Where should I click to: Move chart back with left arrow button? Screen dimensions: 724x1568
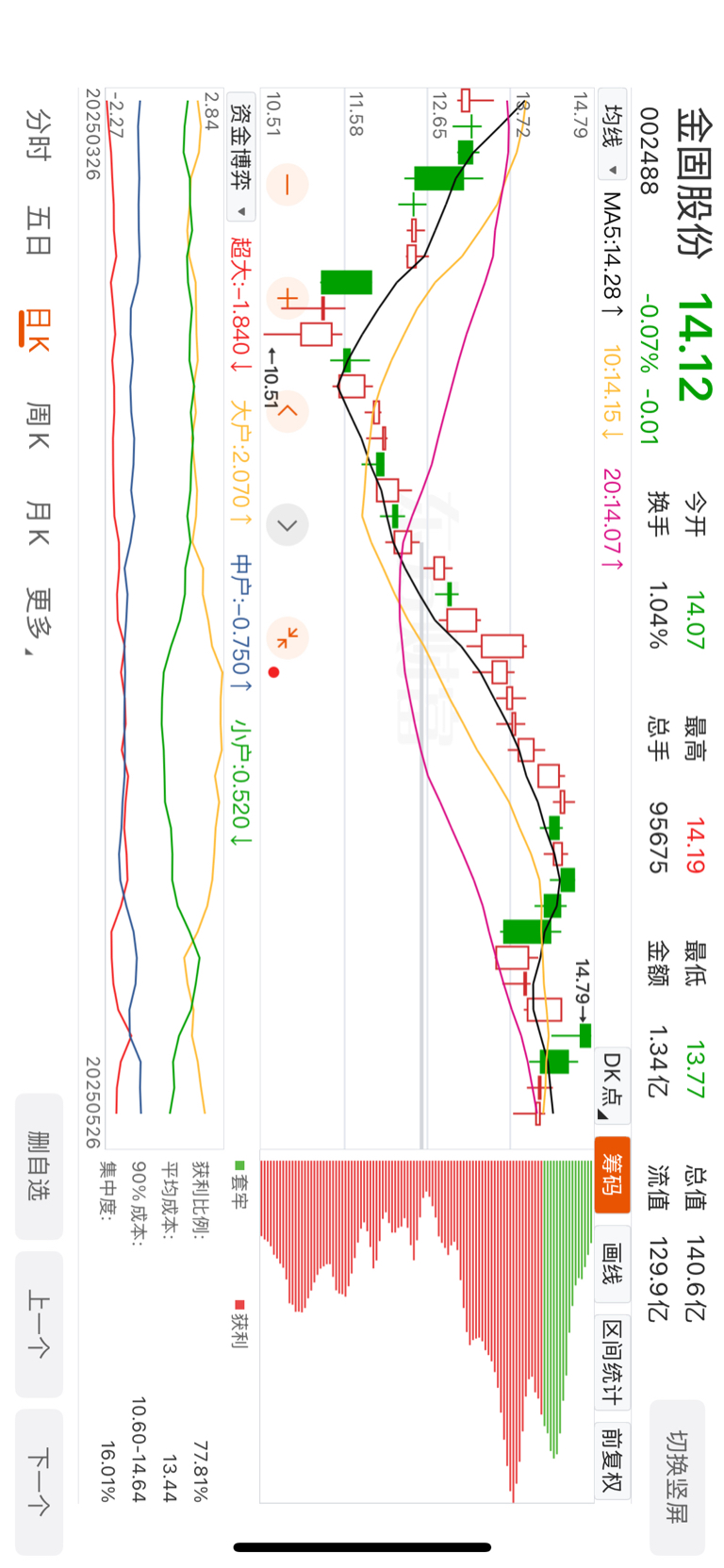click(x=288, y=411)
